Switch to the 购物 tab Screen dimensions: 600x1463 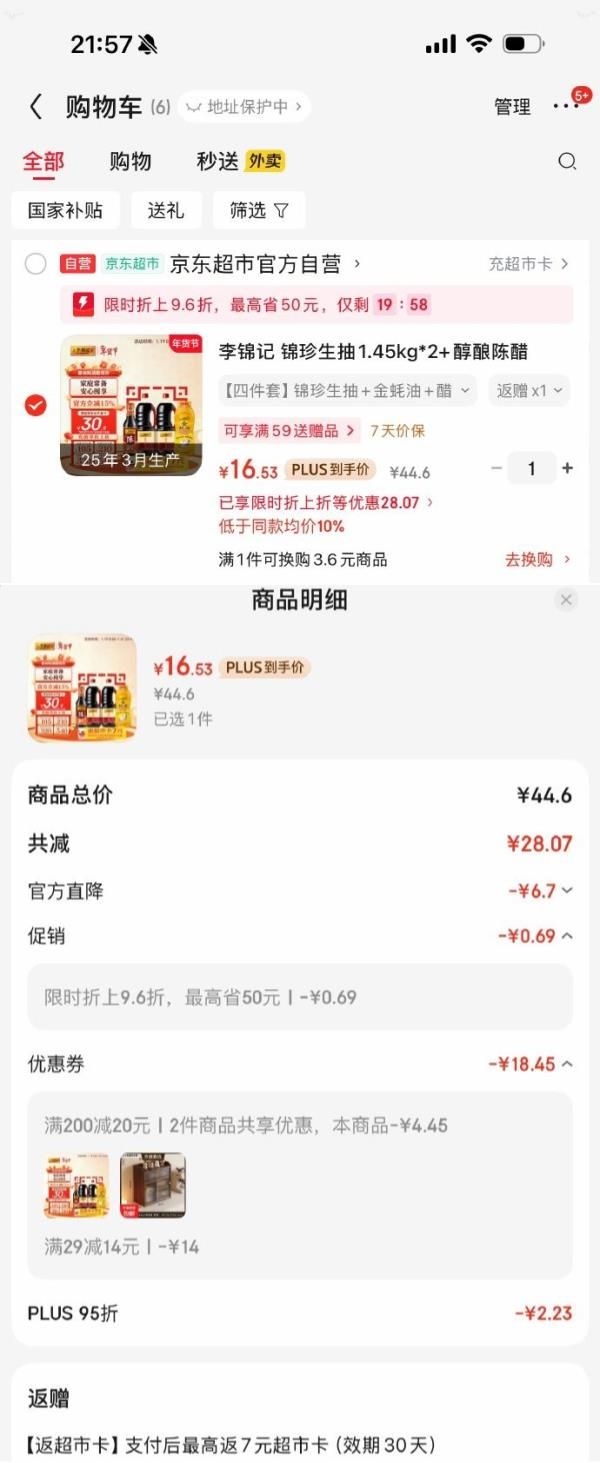pos(130,162)
